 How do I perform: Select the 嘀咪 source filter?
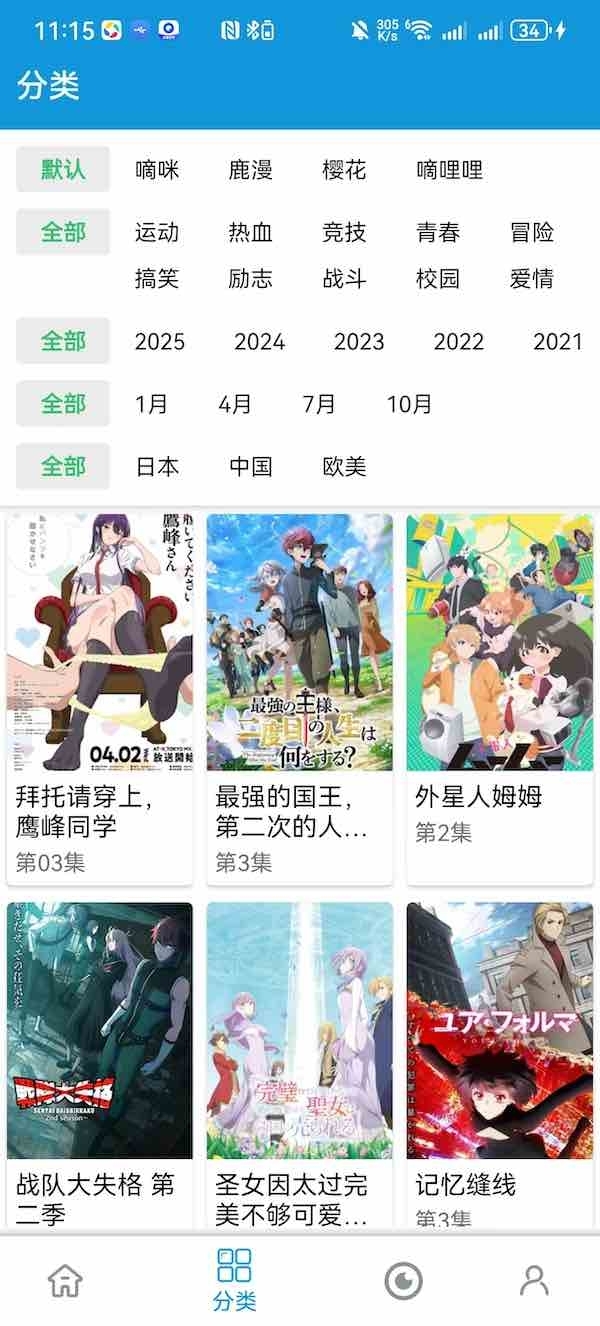(x=157, y=170)
